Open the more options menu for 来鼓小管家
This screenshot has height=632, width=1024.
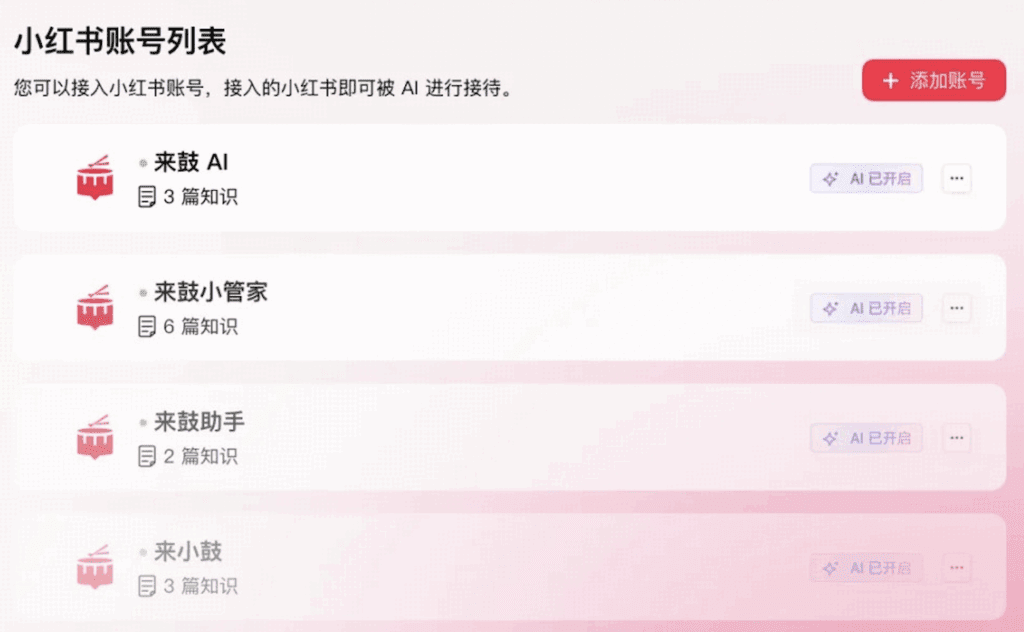(x=956, y=308)
